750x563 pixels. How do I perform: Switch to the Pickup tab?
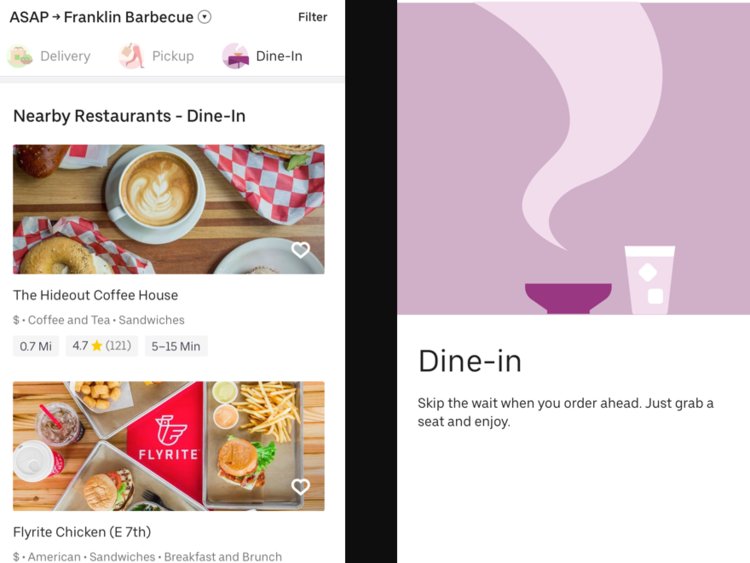coord(157,56)
